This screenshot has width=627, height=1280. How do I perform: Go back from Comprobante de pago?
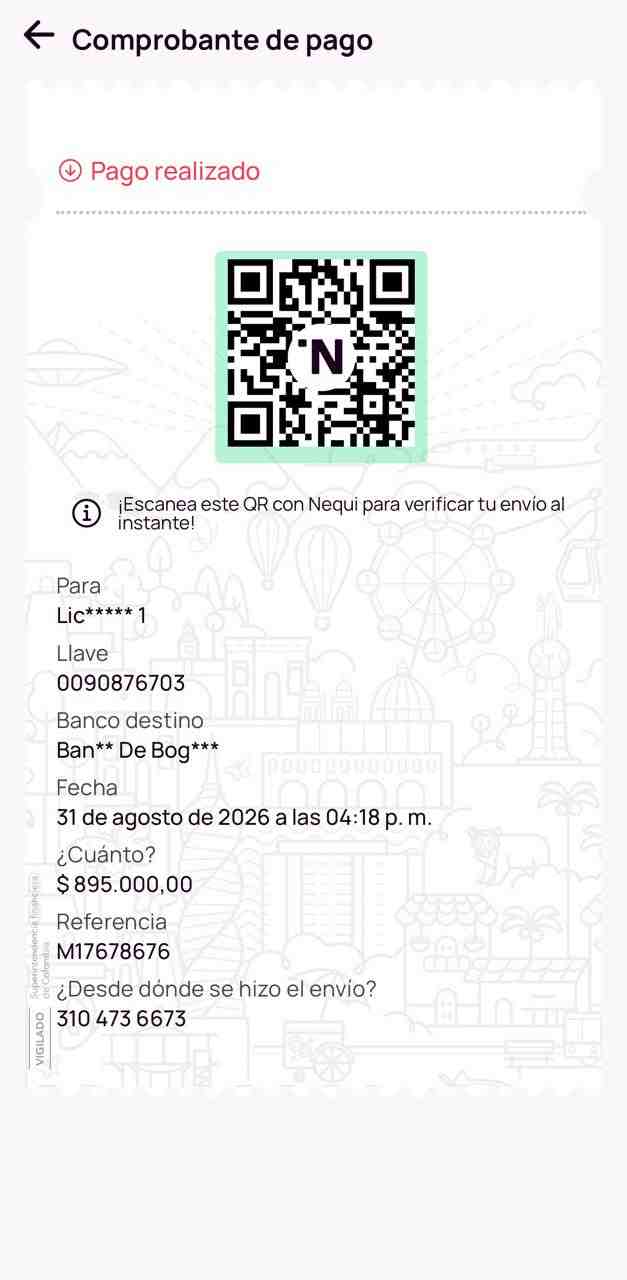tap(39, 36)
